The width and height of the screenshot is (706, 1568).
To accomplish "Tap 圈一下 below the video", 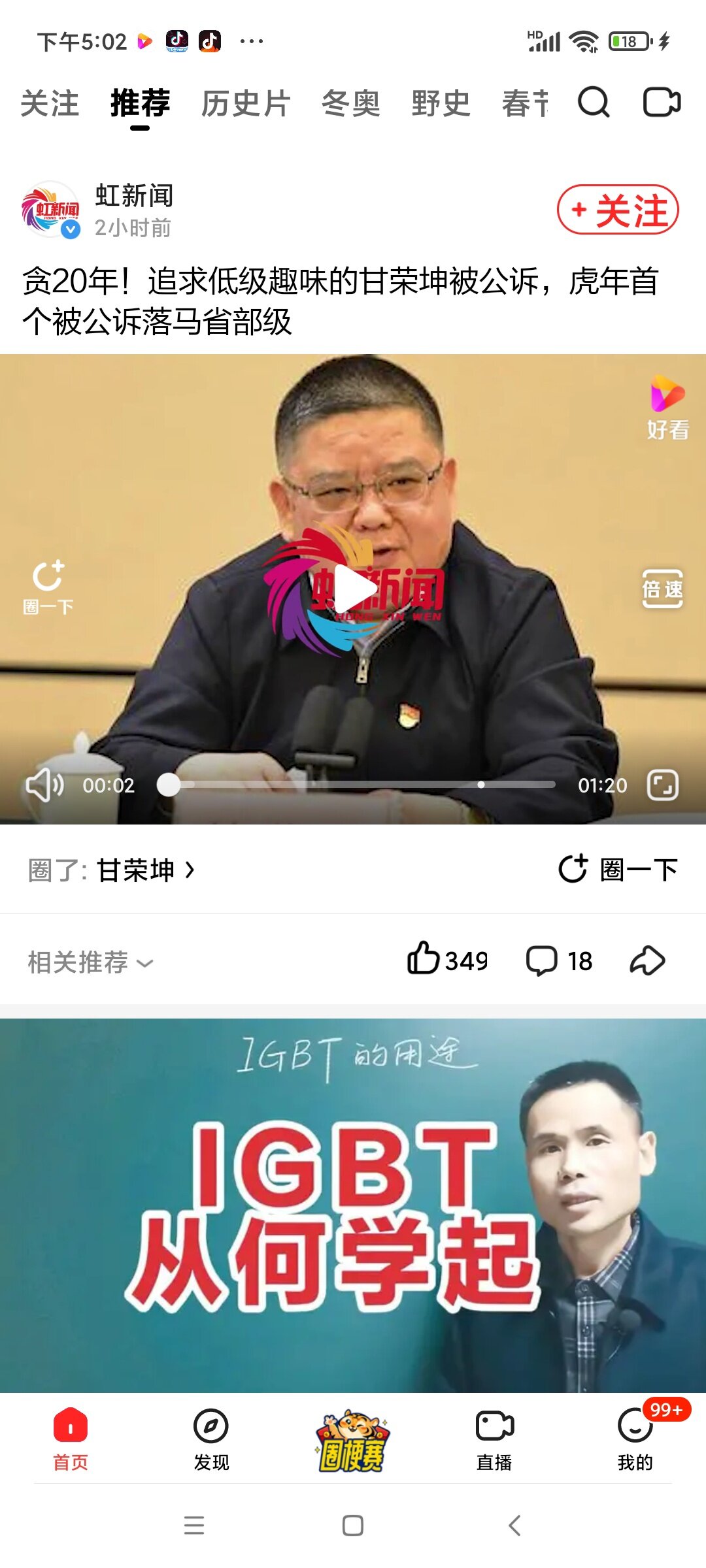I will 618,869.
